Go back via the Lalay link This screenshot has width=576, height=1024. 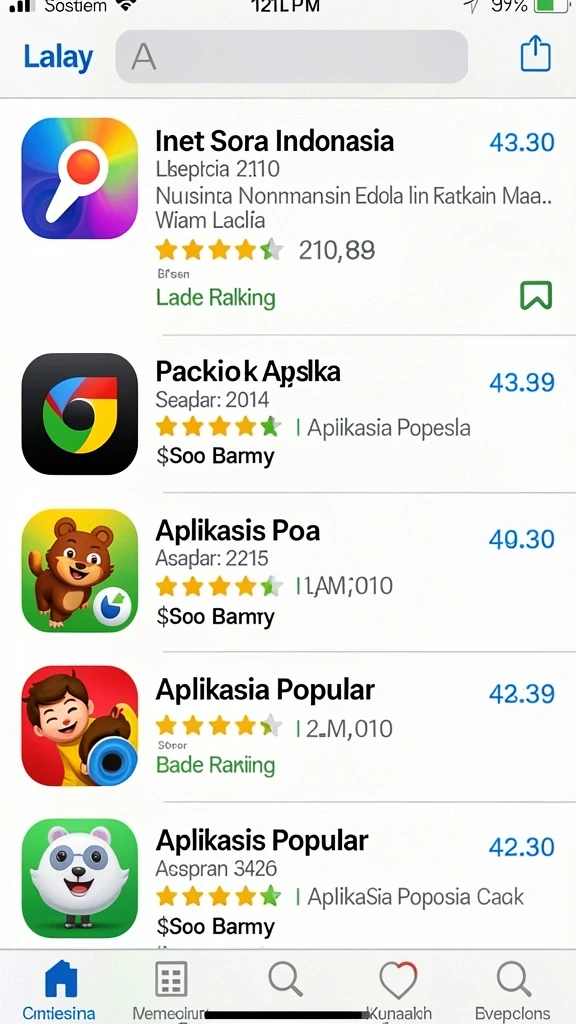pos(58,57)
